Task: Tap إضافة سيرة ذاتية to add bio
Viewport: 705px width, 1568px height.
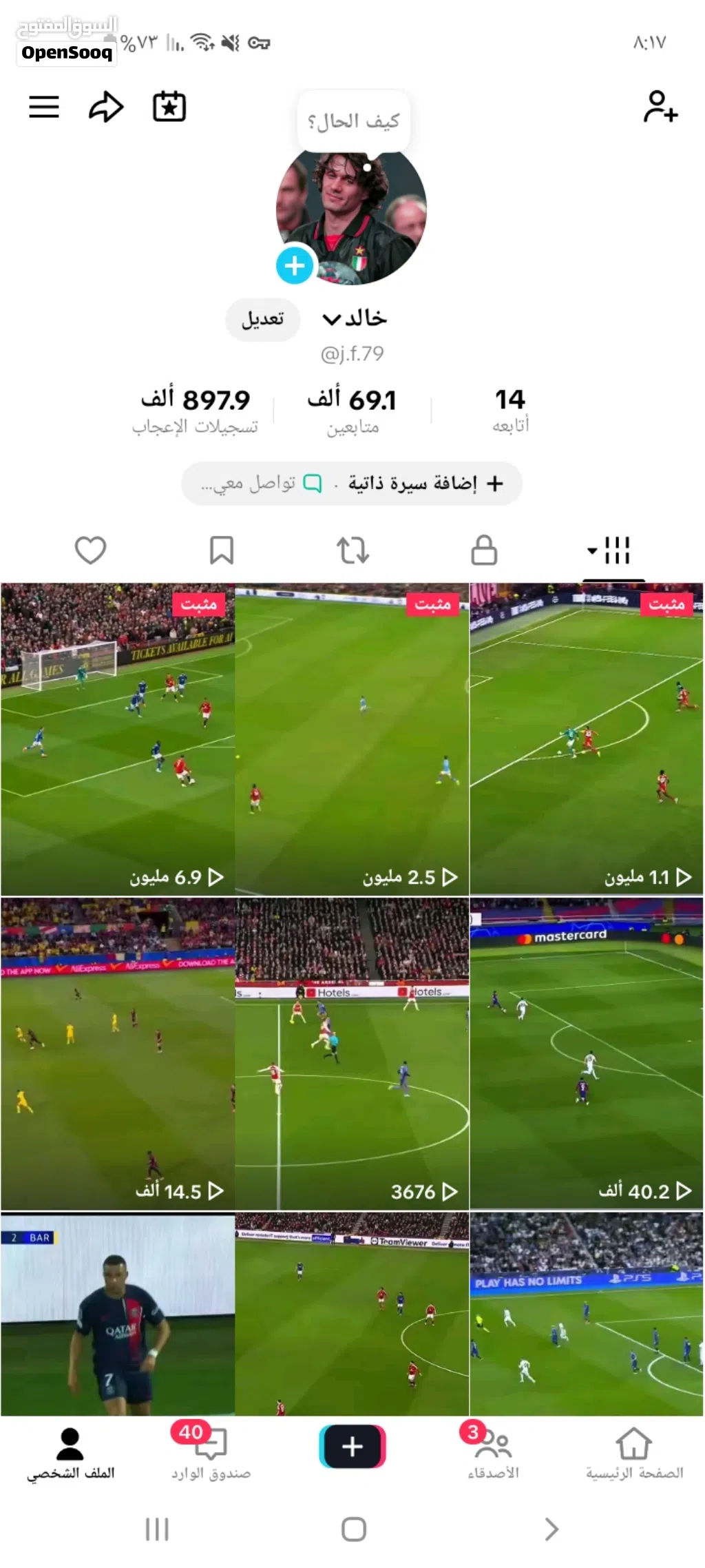Action: 425,484
